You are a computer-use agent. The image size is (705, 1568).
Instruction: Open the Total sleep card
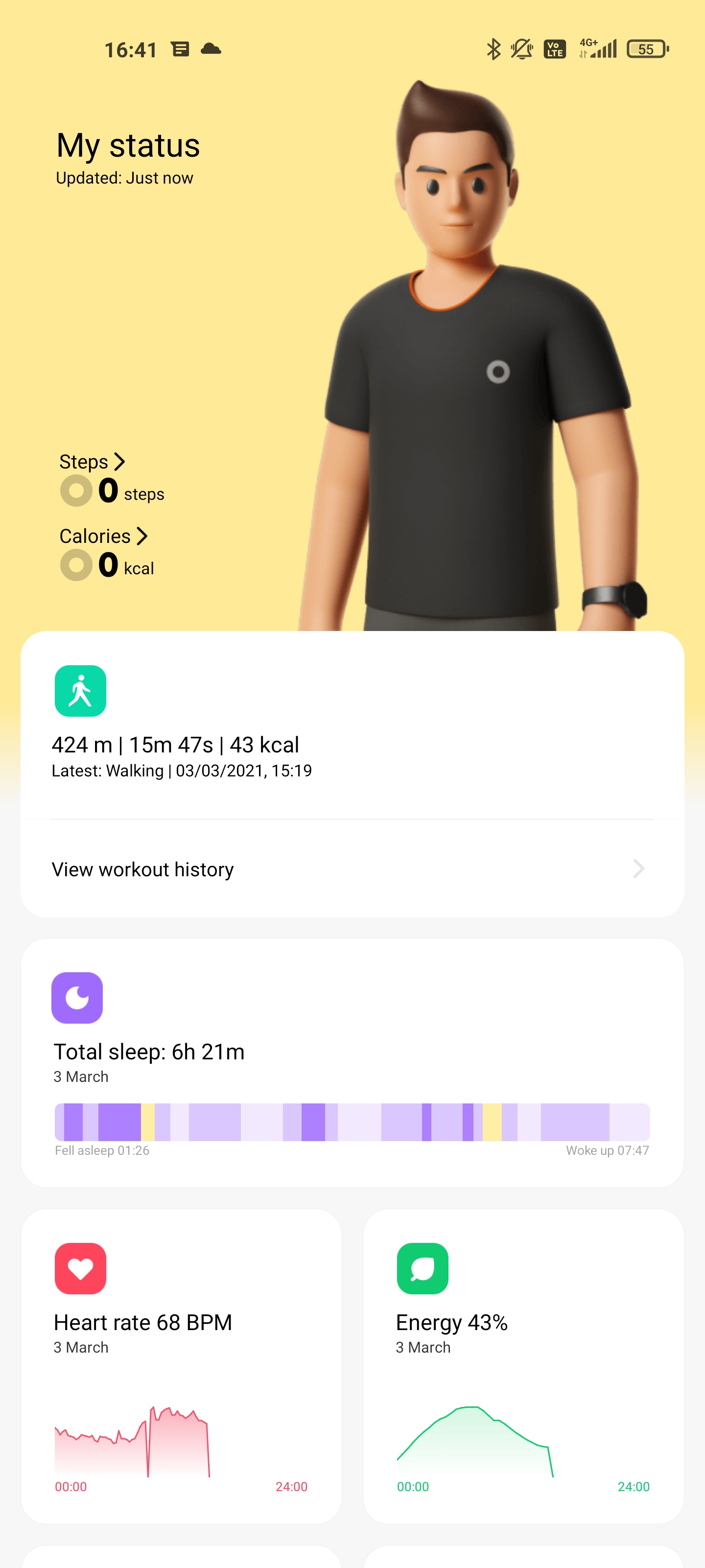coord(352,1062)
